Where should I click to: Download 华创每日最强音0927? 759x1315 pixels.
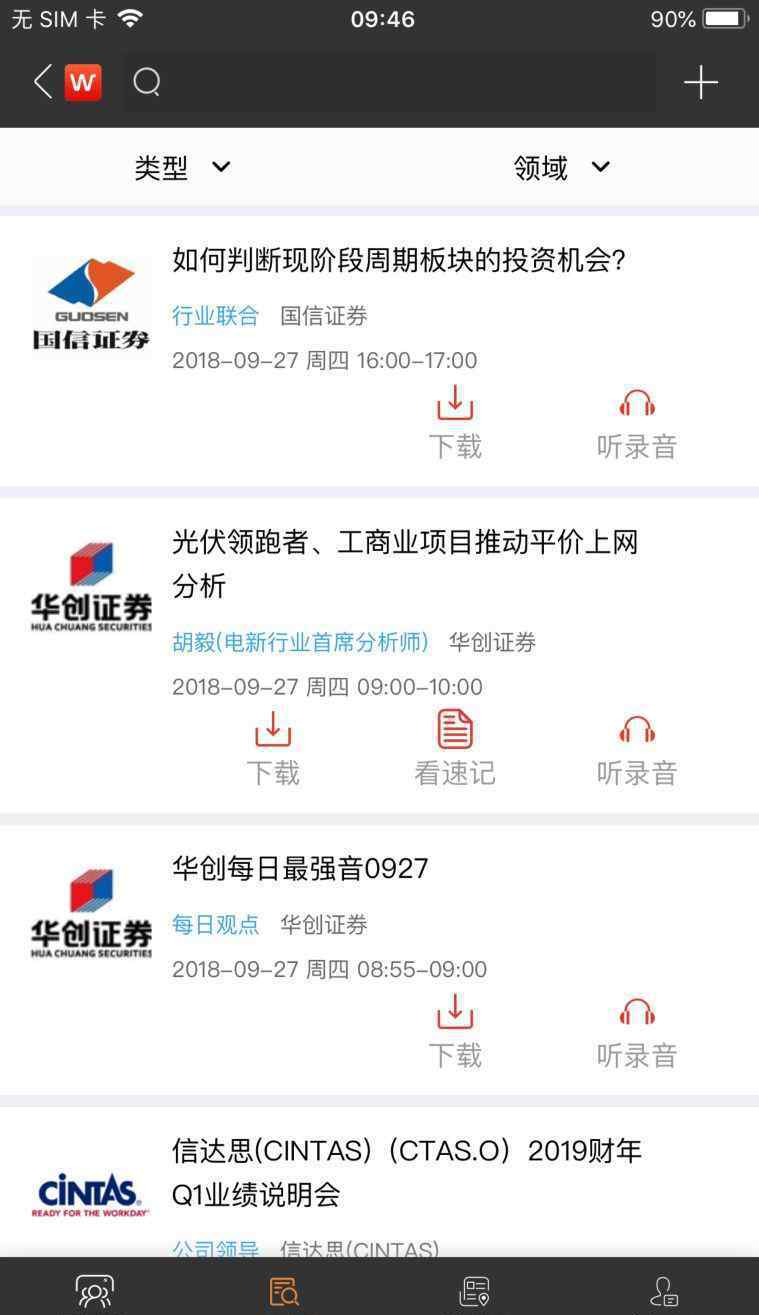(x=455, y=1032)
